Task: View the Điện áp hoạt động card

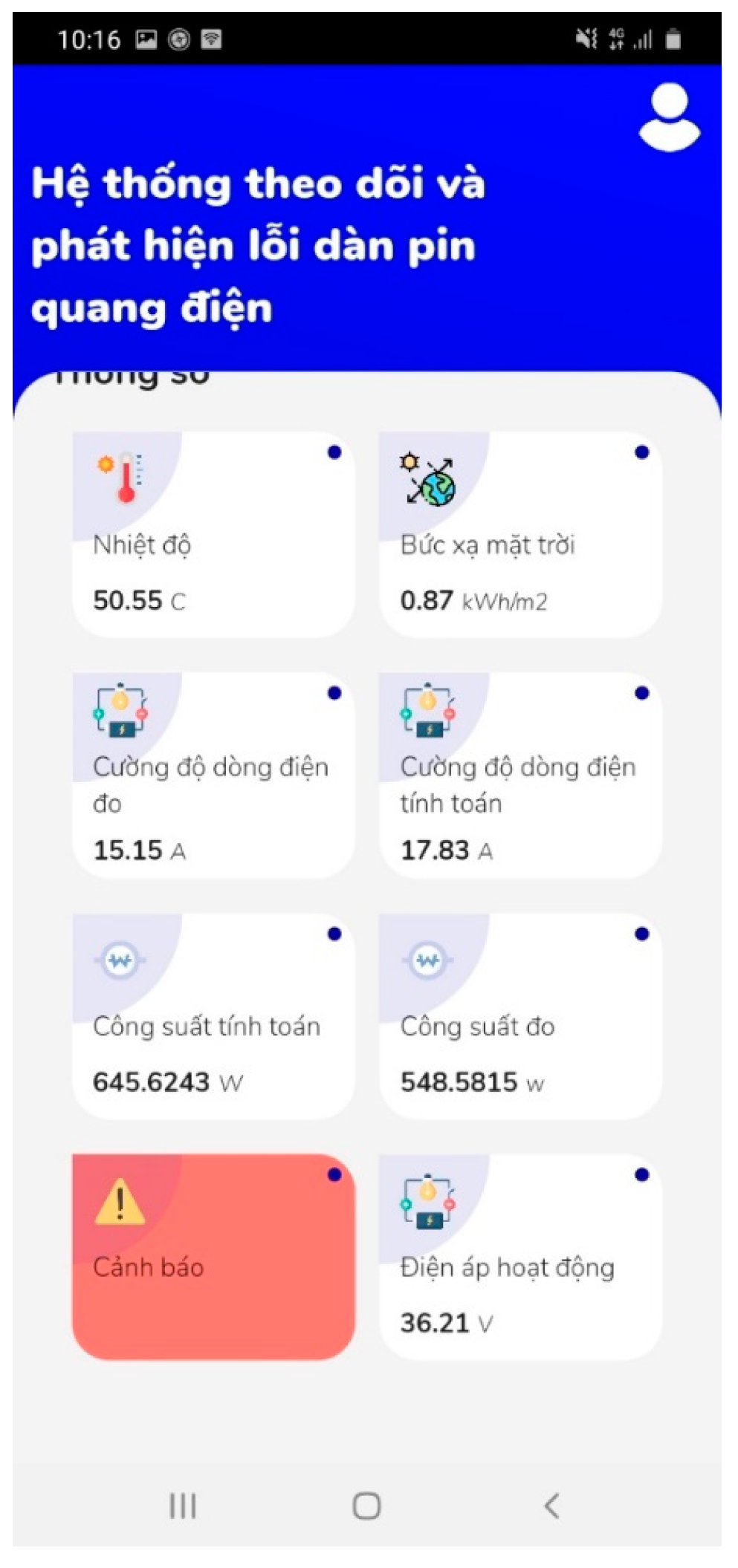Action: (x=520, y=1256)
